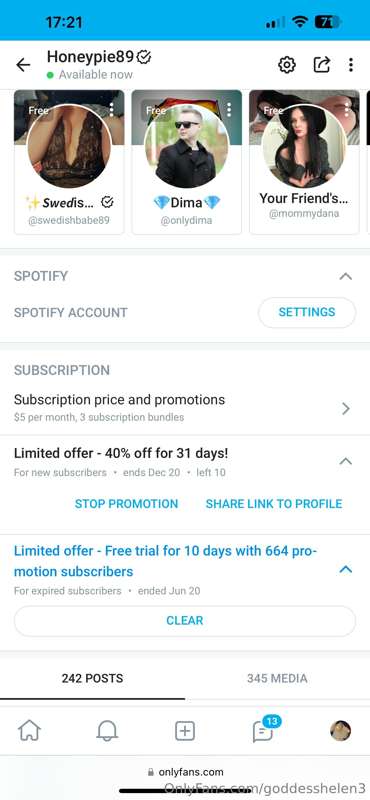
Task: Open Spotify account settings
Action: click(x=307, y=312)
